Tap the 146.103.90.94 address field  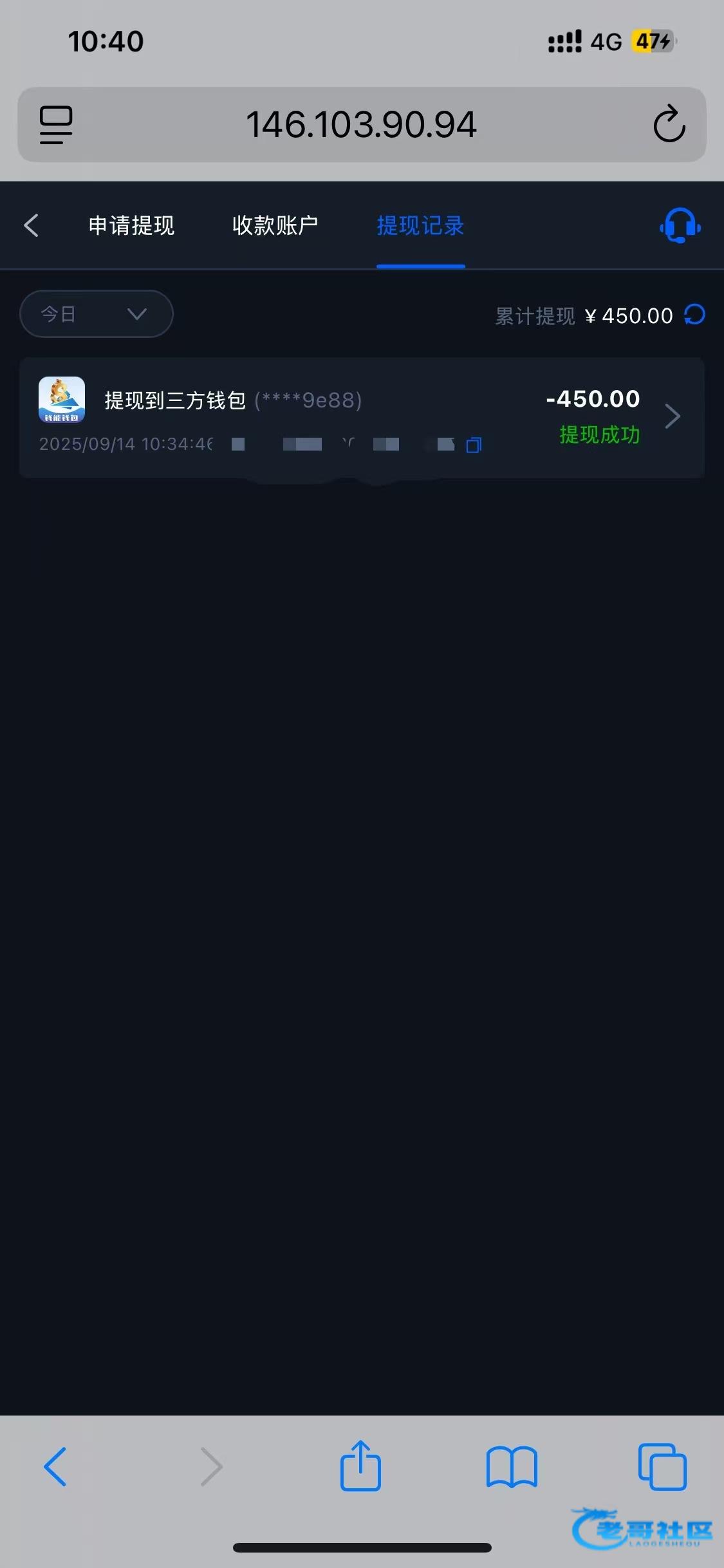362,124
